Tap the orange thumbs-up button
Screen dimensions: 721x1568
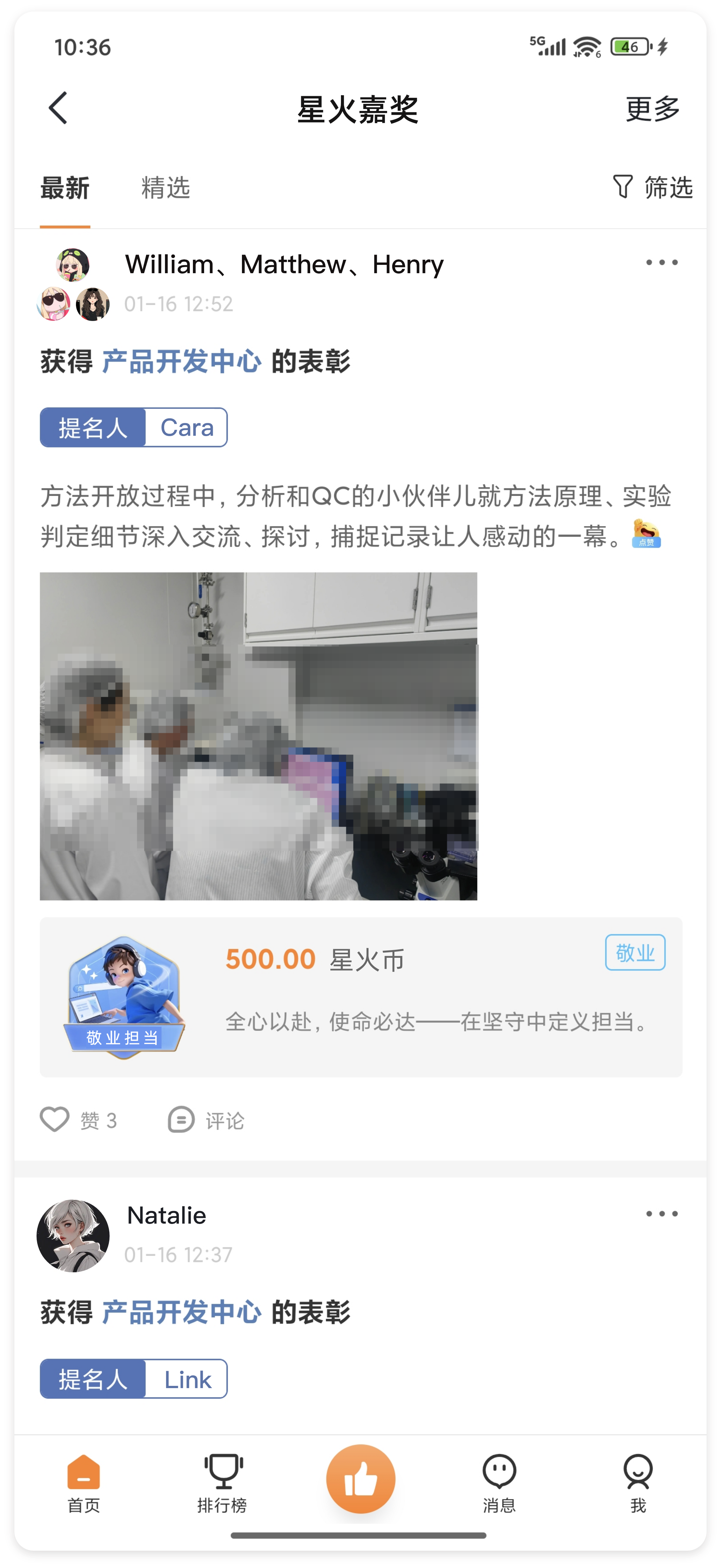(361, 1479)
